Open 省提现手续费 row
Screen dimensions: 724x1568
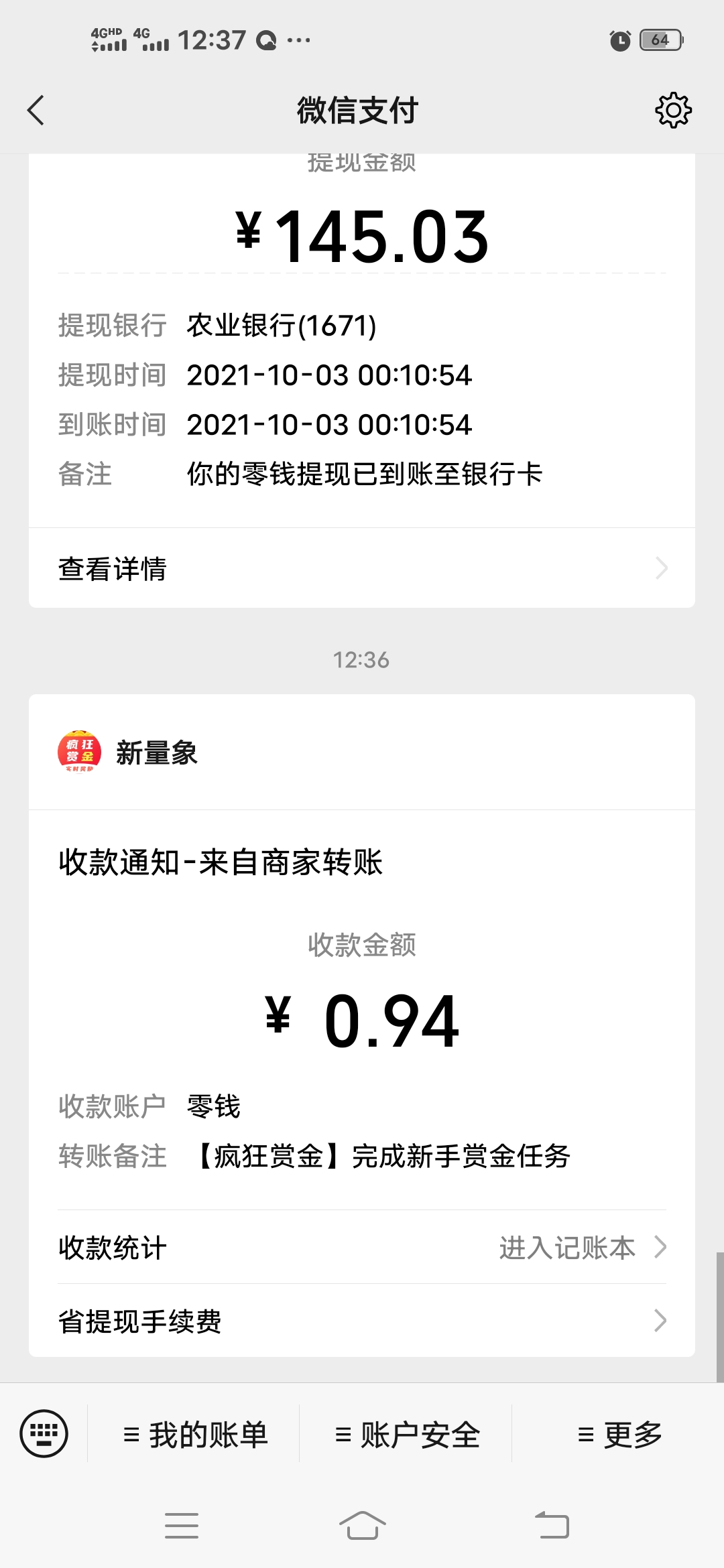pyautogui.click(x=362, y=1321)
